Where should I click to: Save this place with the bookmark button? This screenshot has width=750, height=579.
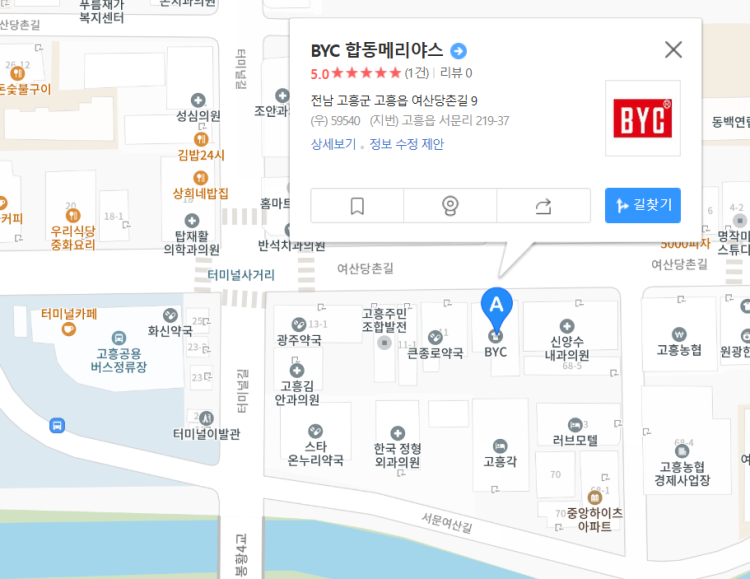pos(357,206)
